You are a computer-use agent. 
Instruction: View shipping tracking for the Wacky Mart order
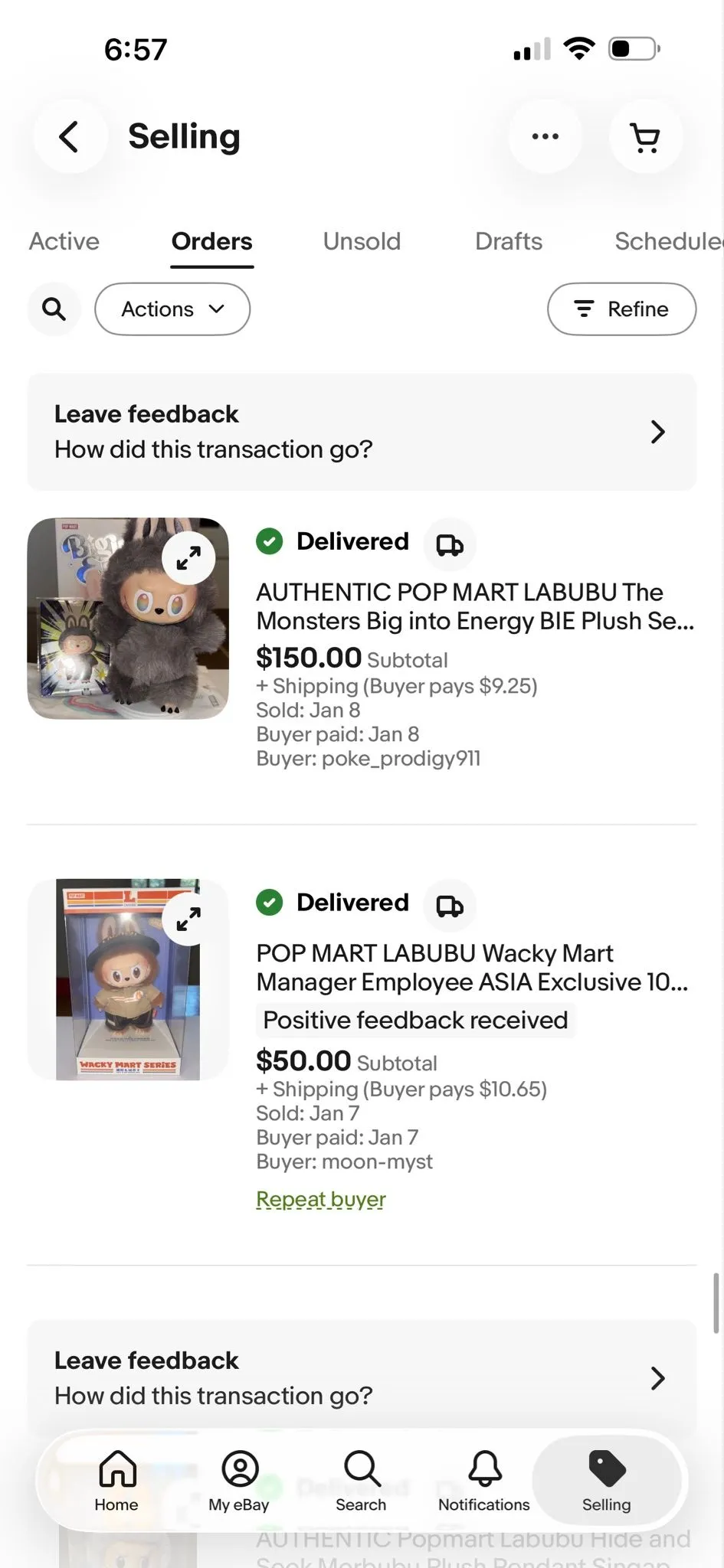pos(450,906)
